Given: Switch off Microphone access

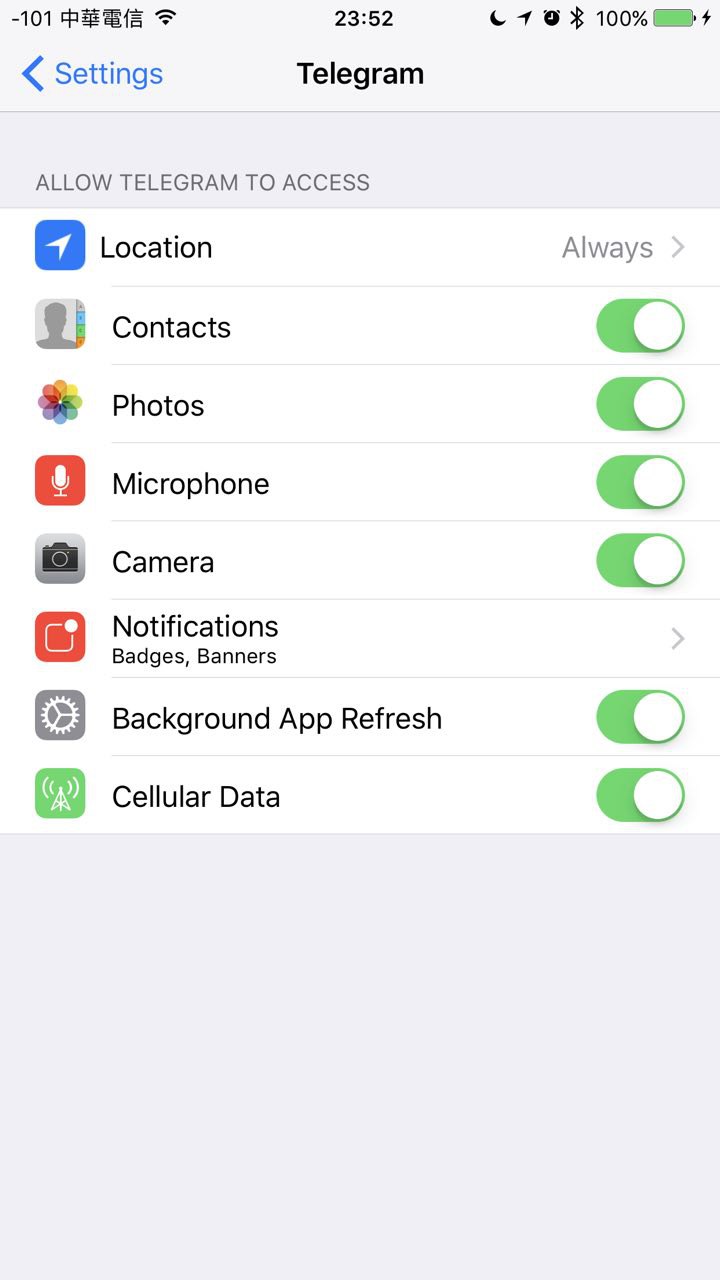Looking at the screenshot, I should pyautogui.click(x=640, y=483).
